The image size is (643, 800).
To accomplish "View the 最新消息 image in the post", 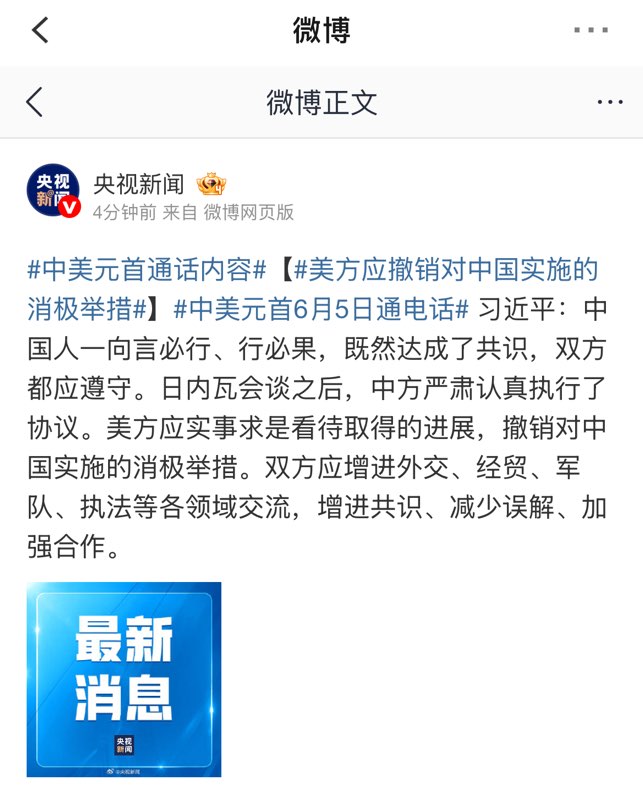I will [124, 679].
